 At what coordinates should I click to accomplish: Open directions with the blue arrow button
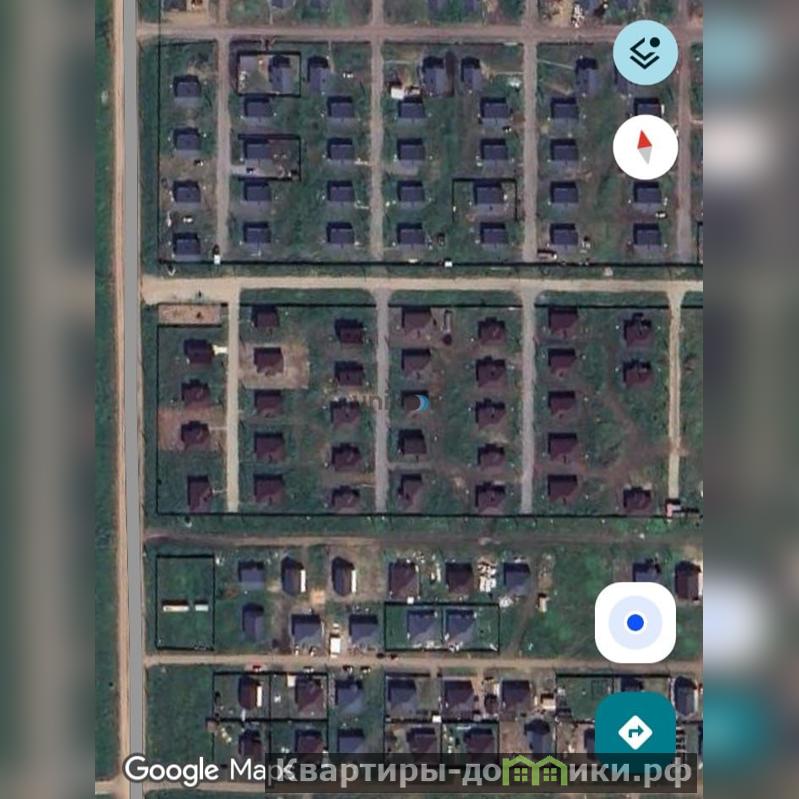(635, 731)
